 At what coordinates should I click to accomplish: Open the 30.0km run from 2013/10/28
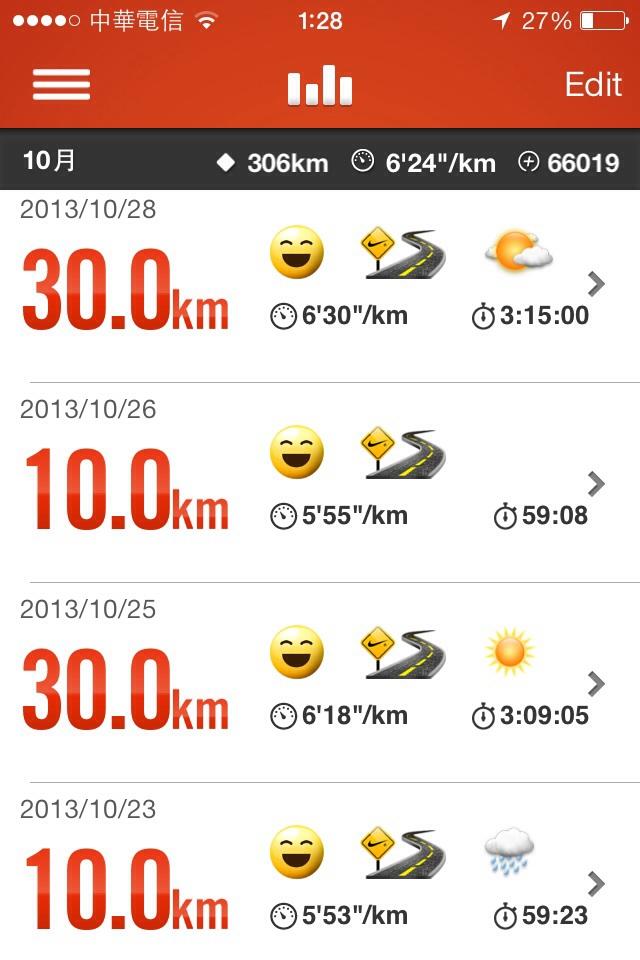(x=320, y=285)
